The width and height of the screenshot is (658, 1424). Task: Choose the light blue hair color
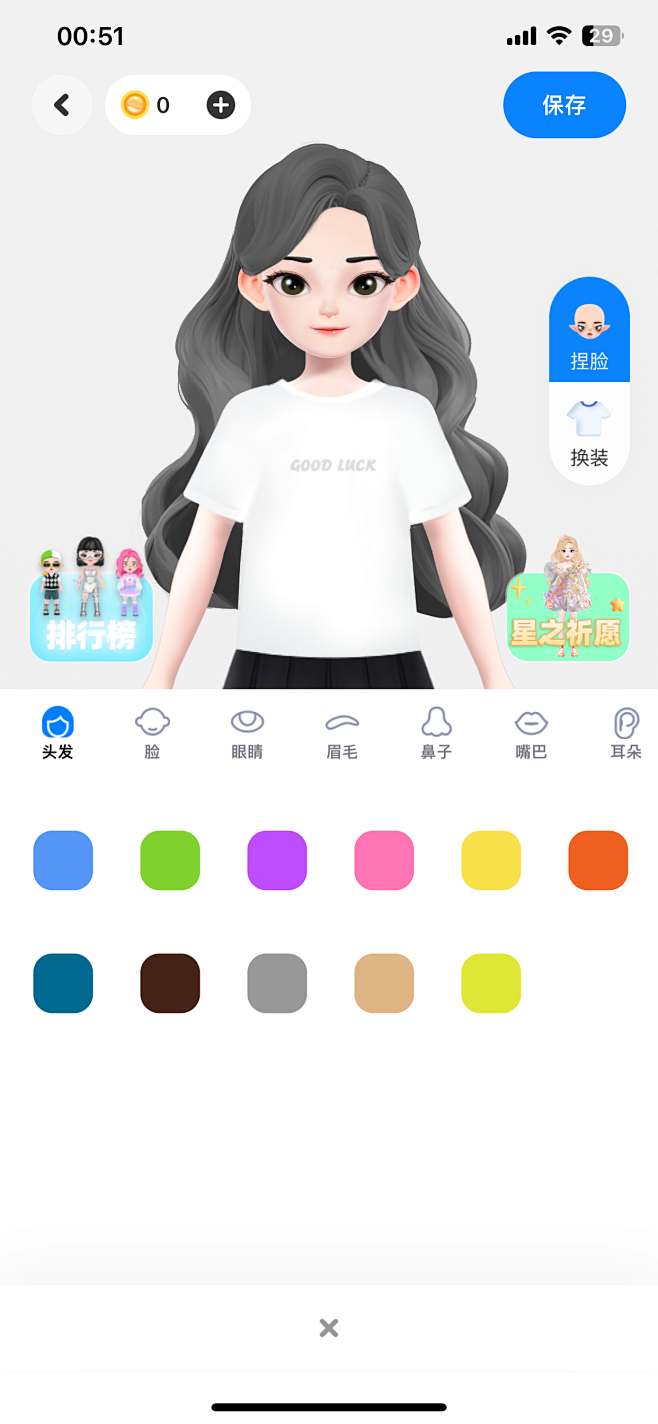point(63,860)
